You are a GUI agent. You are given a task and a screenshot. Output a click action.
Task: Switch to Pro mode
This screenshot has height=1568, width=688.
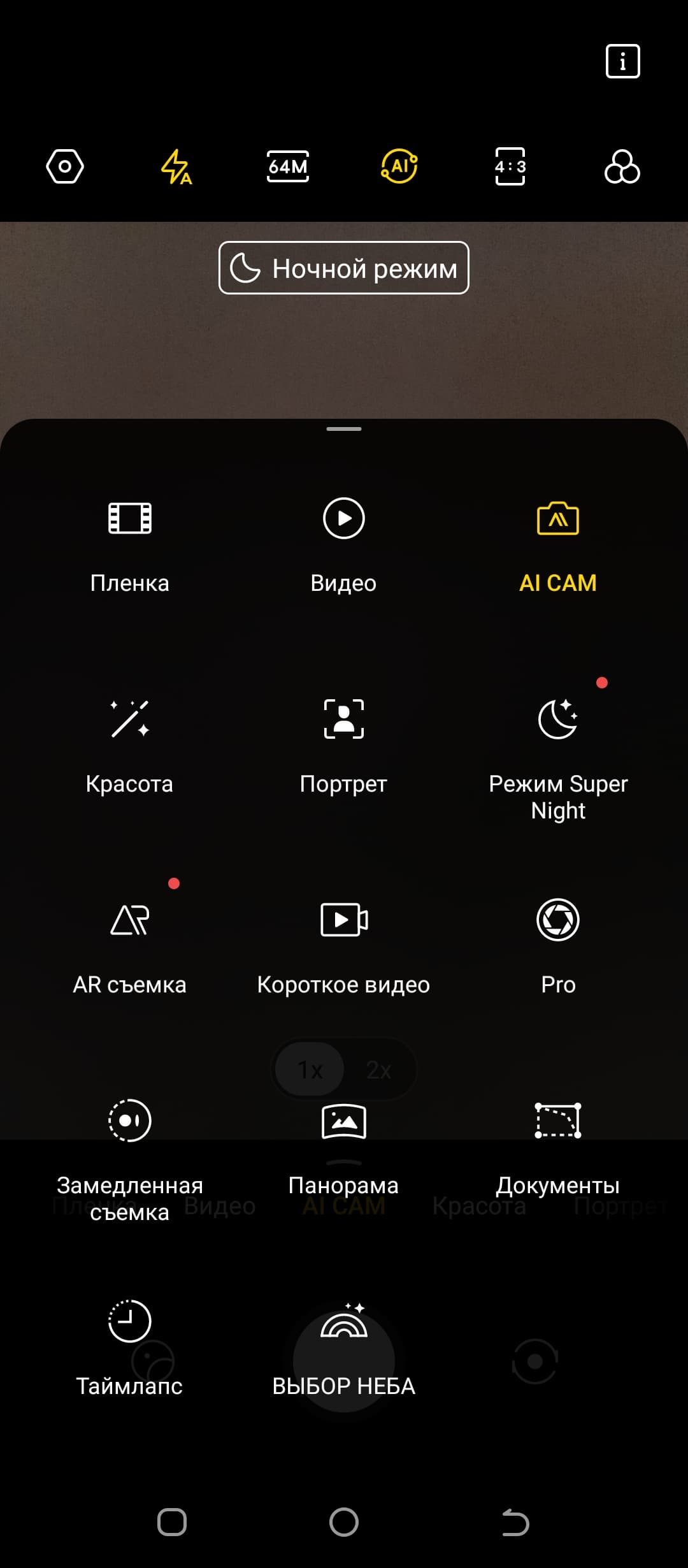pos(558,943)
